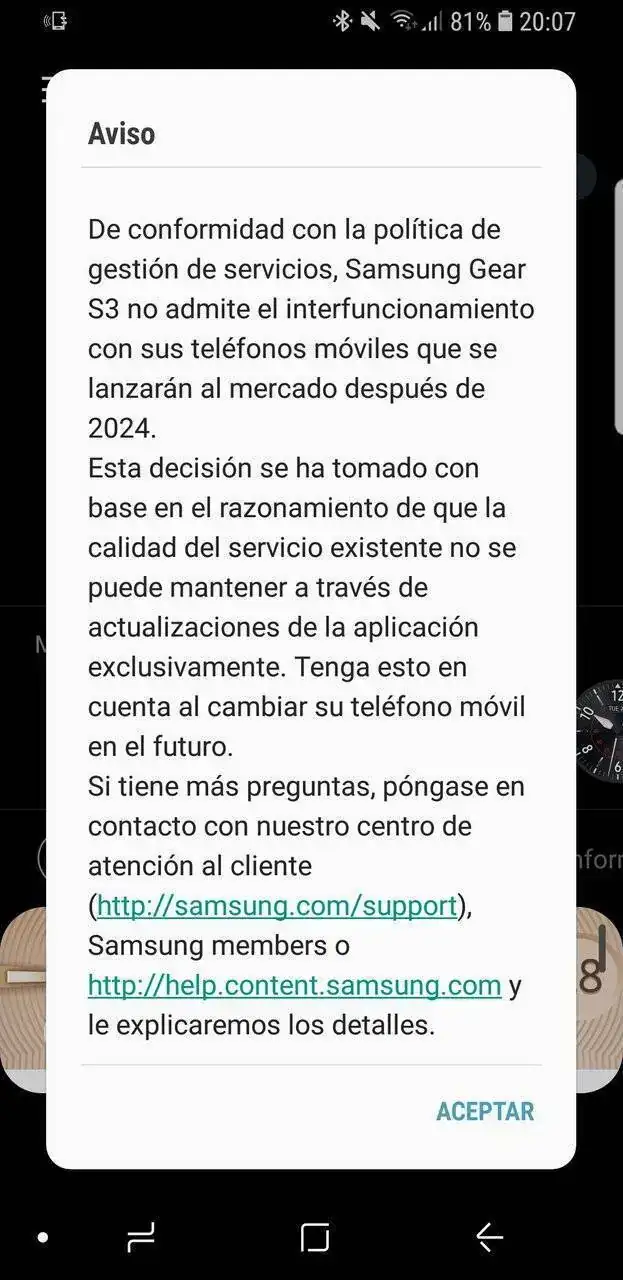623x1280 pixels.
Task: Go back with the navigation bar arrow
Action: pos(489,1238)
